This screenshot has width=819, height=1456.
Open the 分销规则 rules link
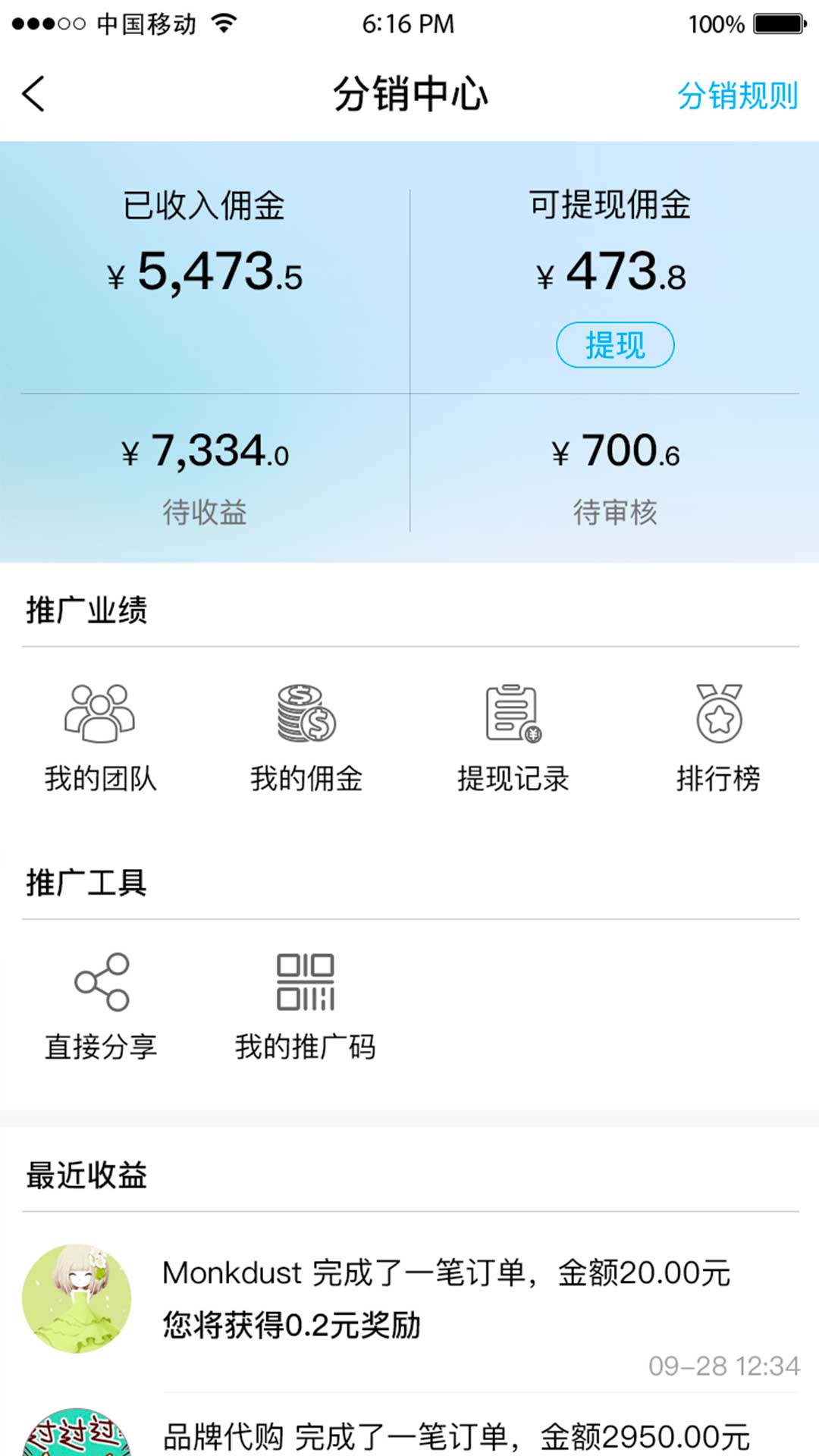[x=737, y=96]
